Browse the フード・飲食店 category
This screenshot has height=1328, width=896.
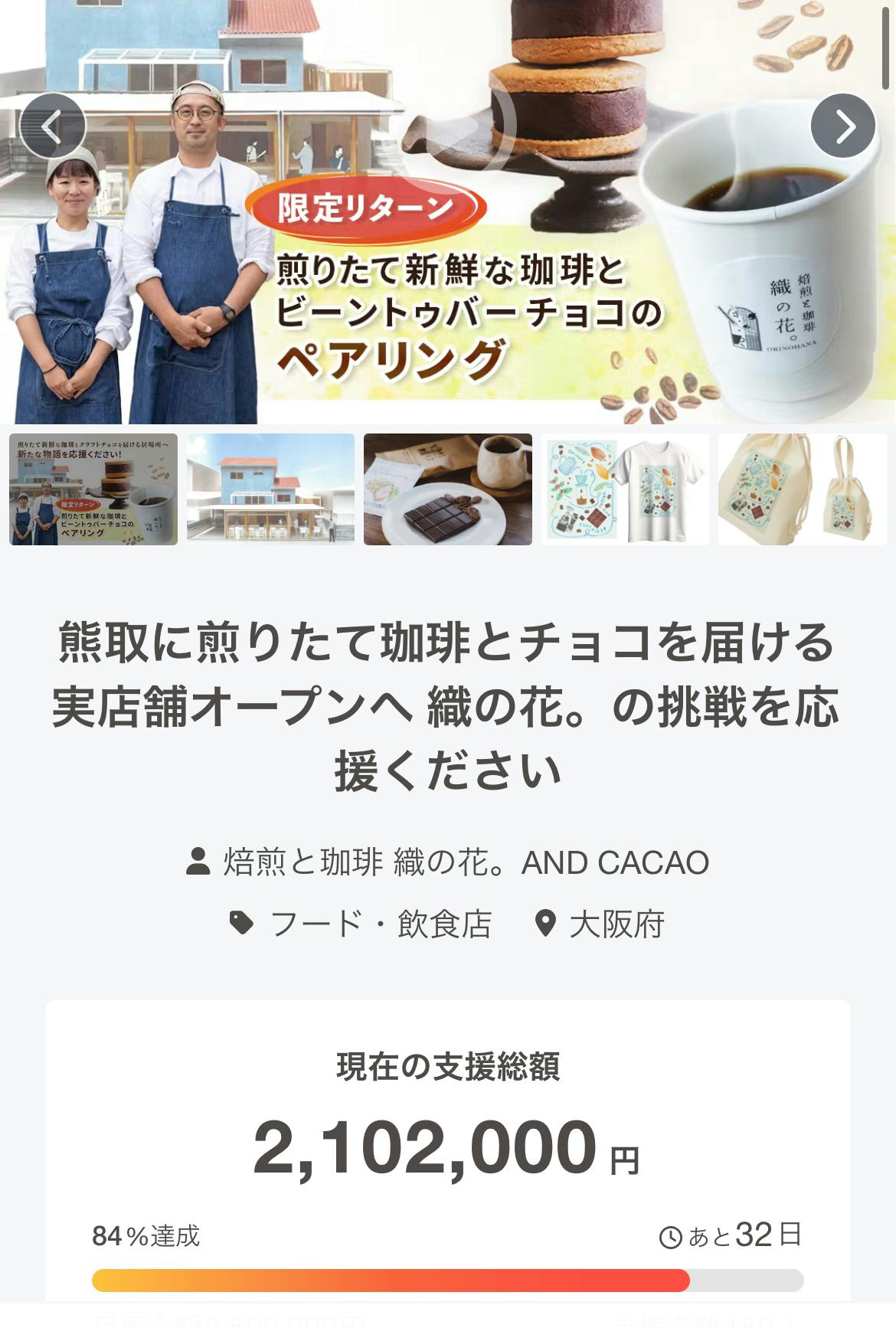point(380,924)
